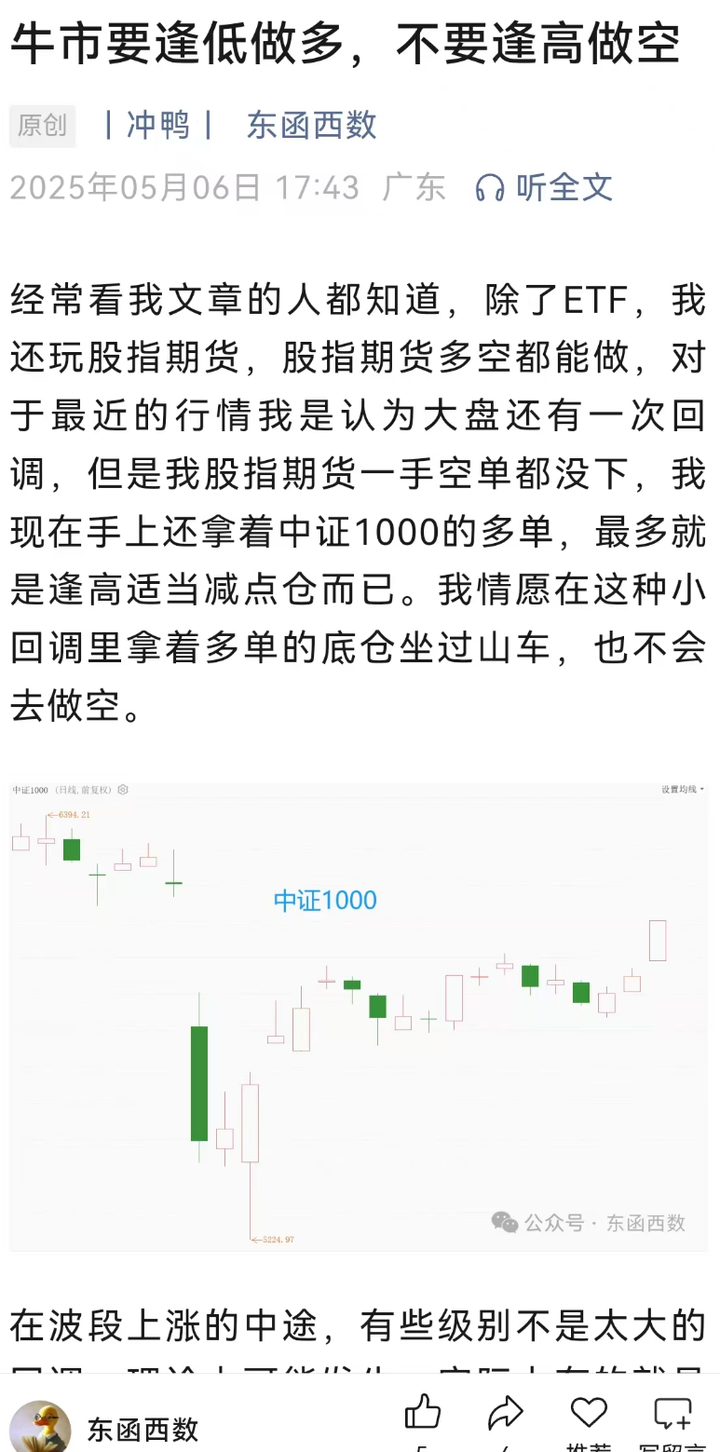The width and height of the screenshot is (720, 1452).
Task: Share this article
Action: (x=505, y=1413)
